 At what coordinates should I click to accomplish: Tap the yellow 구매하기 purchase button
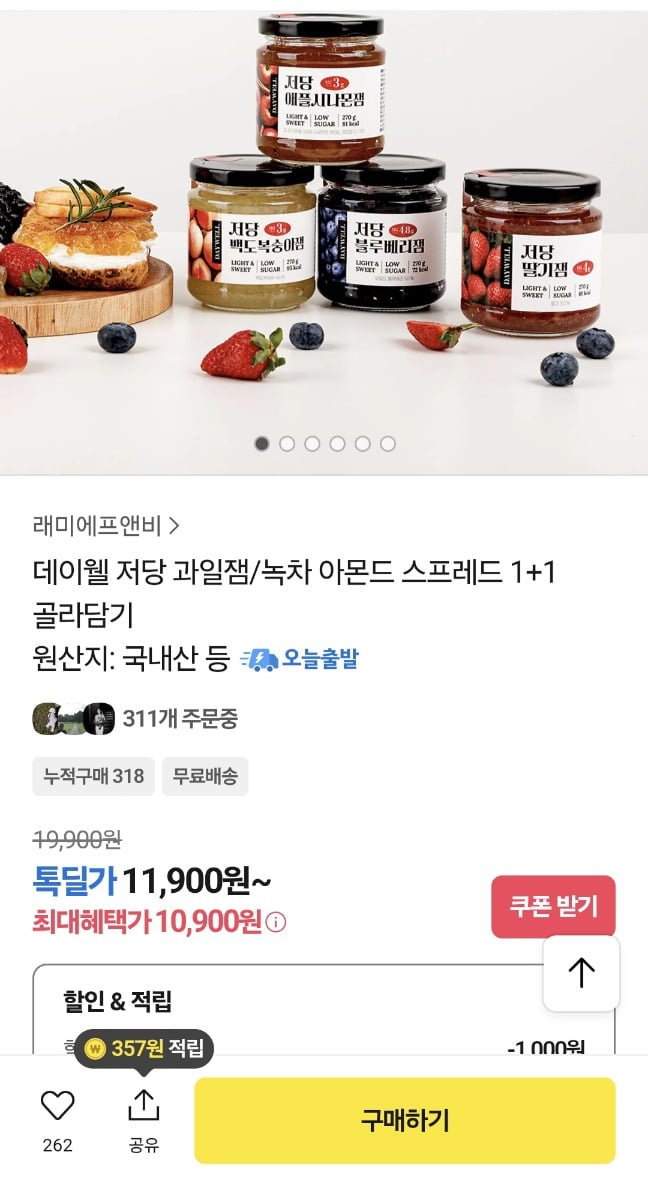click(x=404, y=1120)
